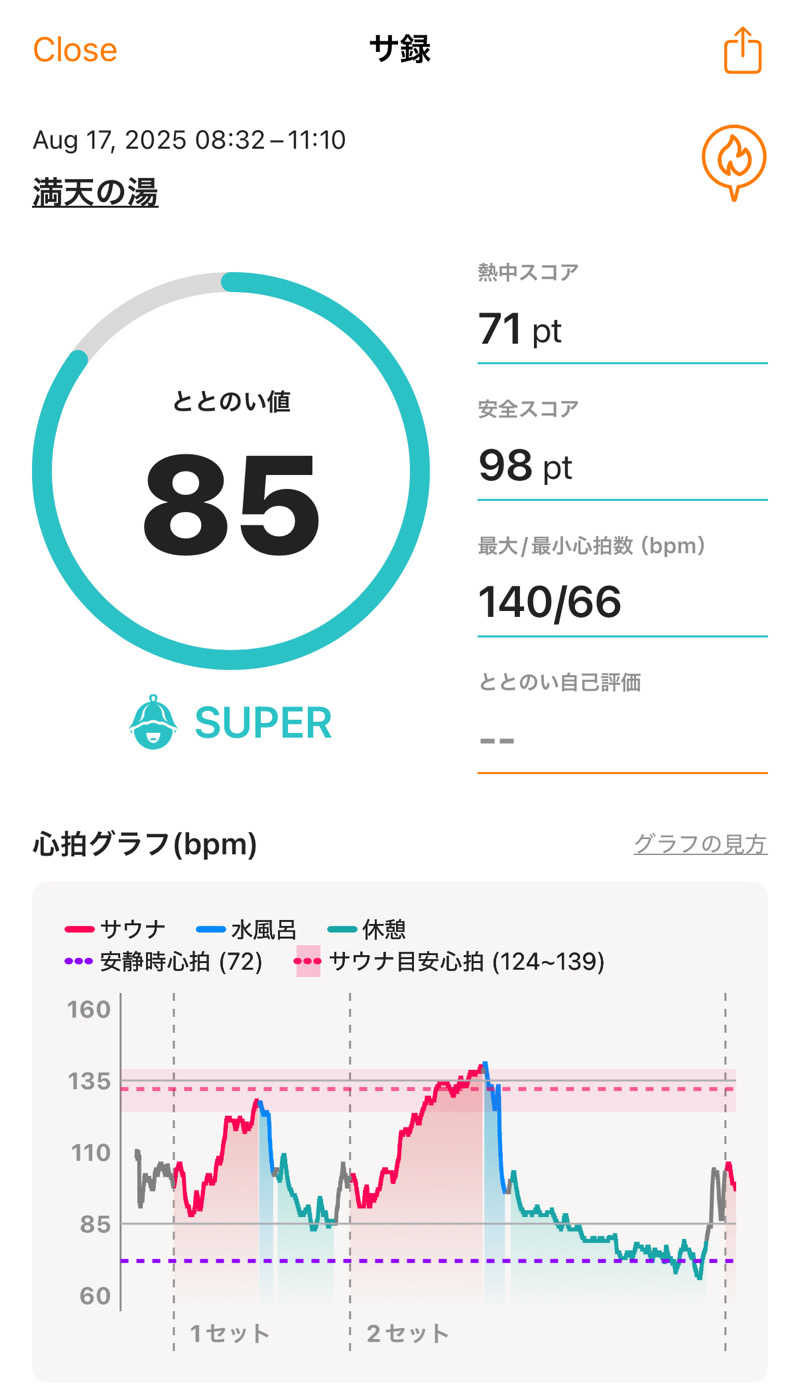Screen dimensions: 800x1391
Task: Tap the orange flame badge icon
Action: pos(734,160)
